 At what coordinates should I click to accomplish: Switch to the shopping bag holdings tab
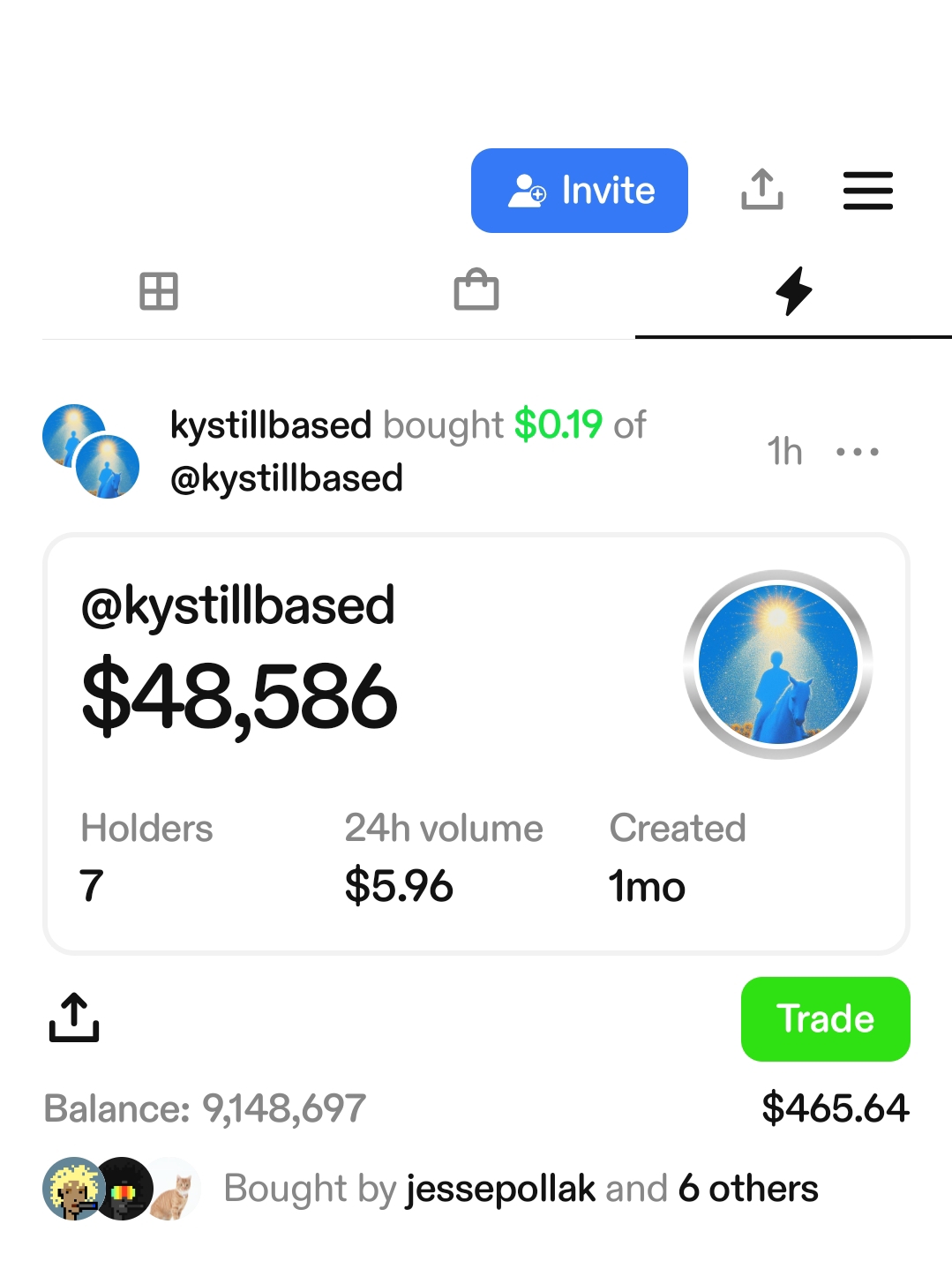coord(476,290)
